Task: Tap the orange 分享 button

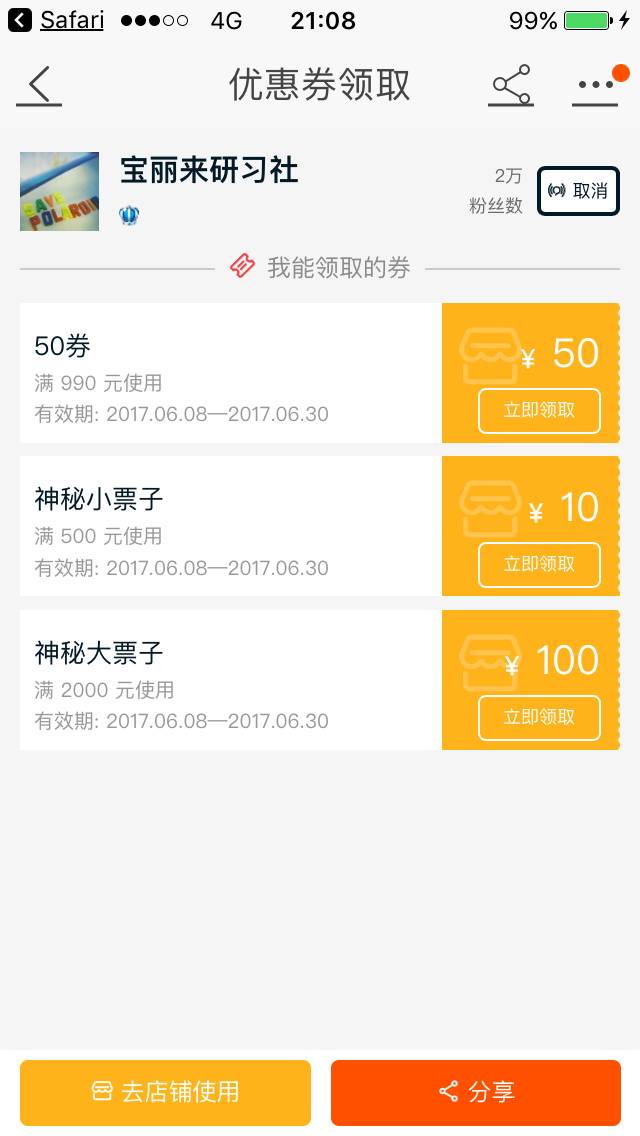Action: point(476,1092)
